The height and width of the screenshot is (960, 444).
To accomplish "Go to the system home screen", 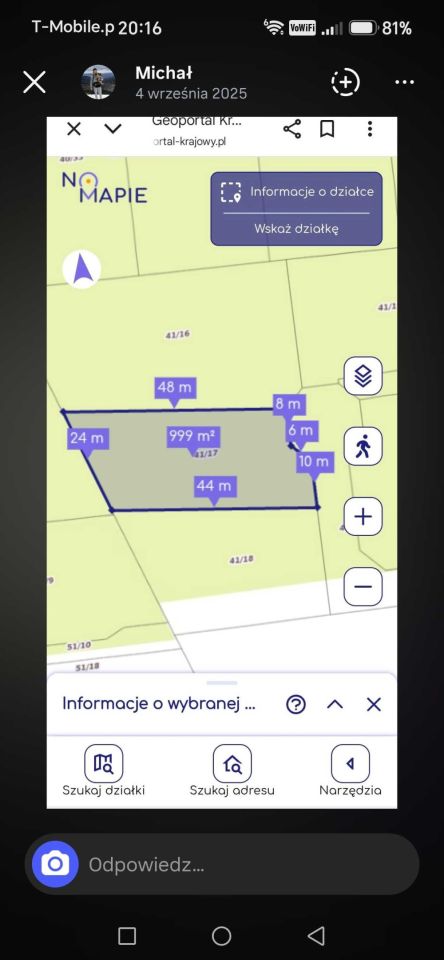I will click(222, 936).
